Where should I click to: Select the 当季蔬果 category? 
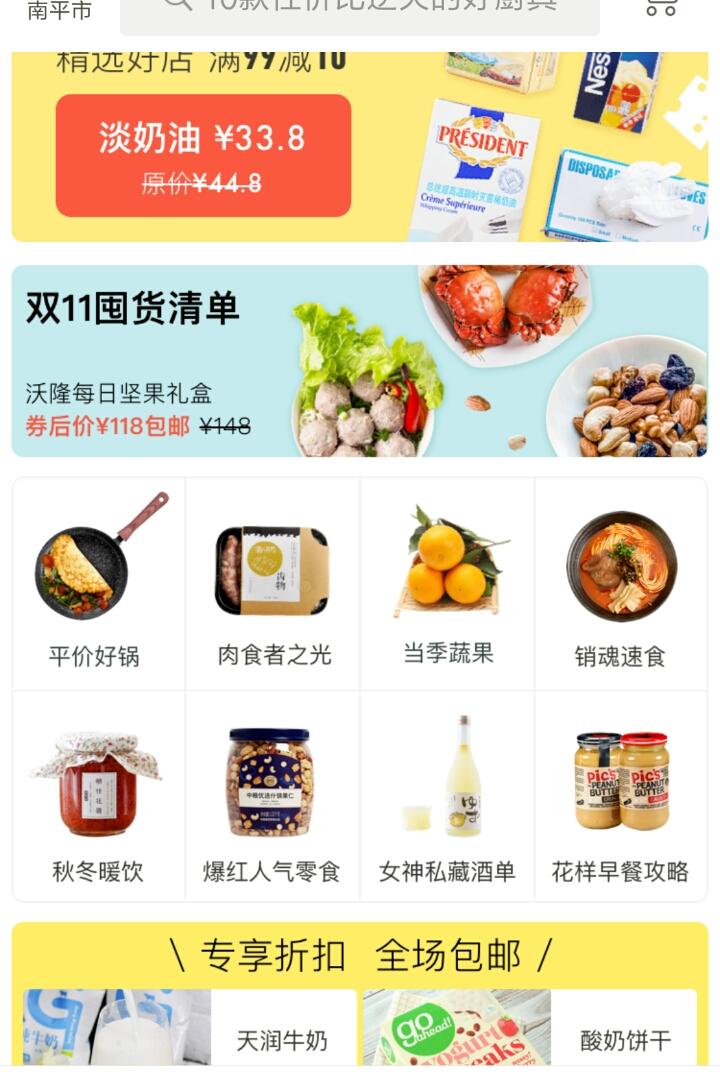coord(448,584)
